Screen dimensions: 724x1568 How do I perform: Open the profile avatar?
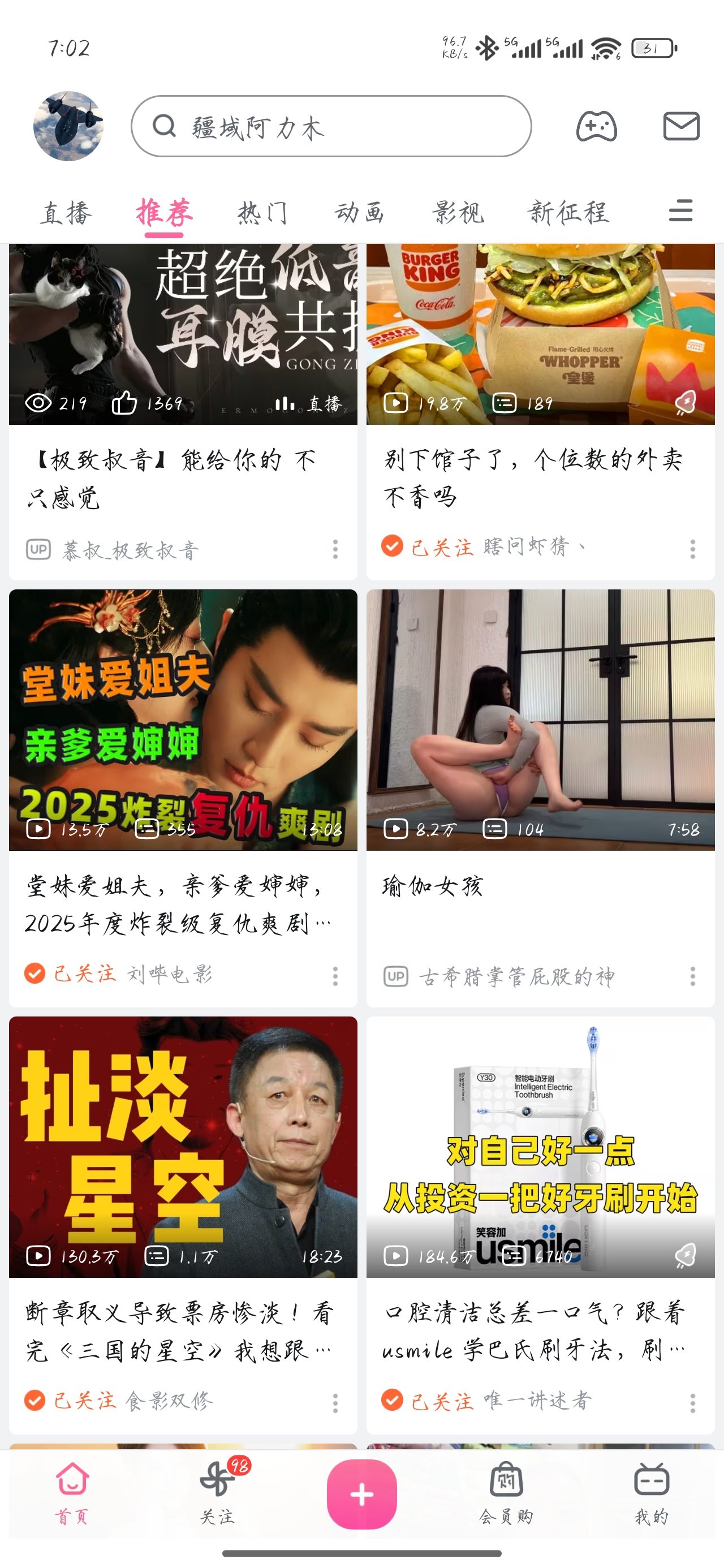(68, 126)
